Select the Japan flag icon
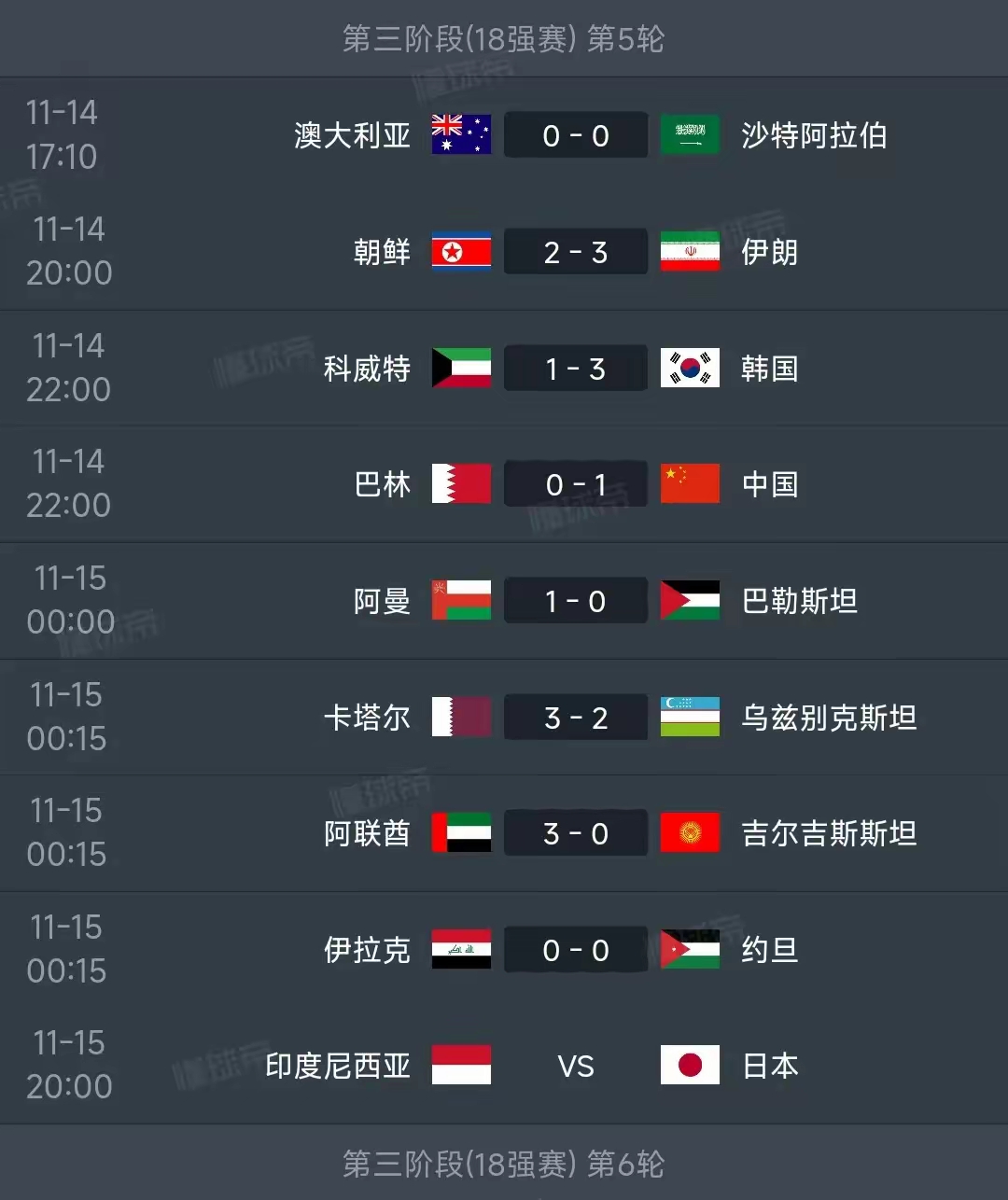This screenshot has height=1200, width=1008. click(x=690, y=1065)
